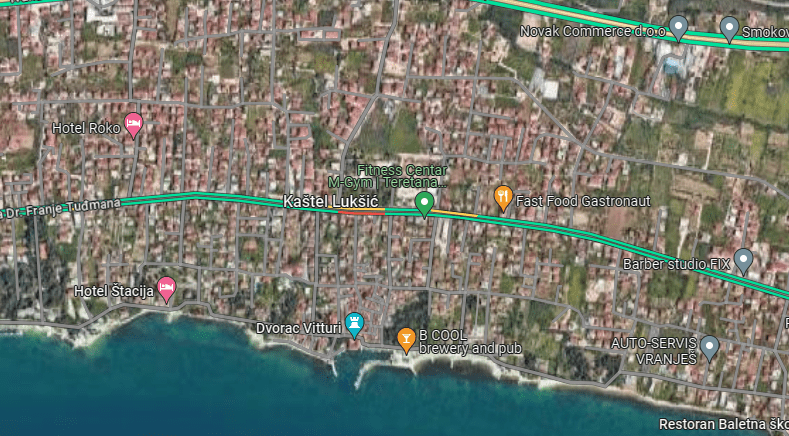Viewport: 789px width, 436px height.
Task: Select the Novak Commerce d.o.o. pin
Action: click(679, 27)
